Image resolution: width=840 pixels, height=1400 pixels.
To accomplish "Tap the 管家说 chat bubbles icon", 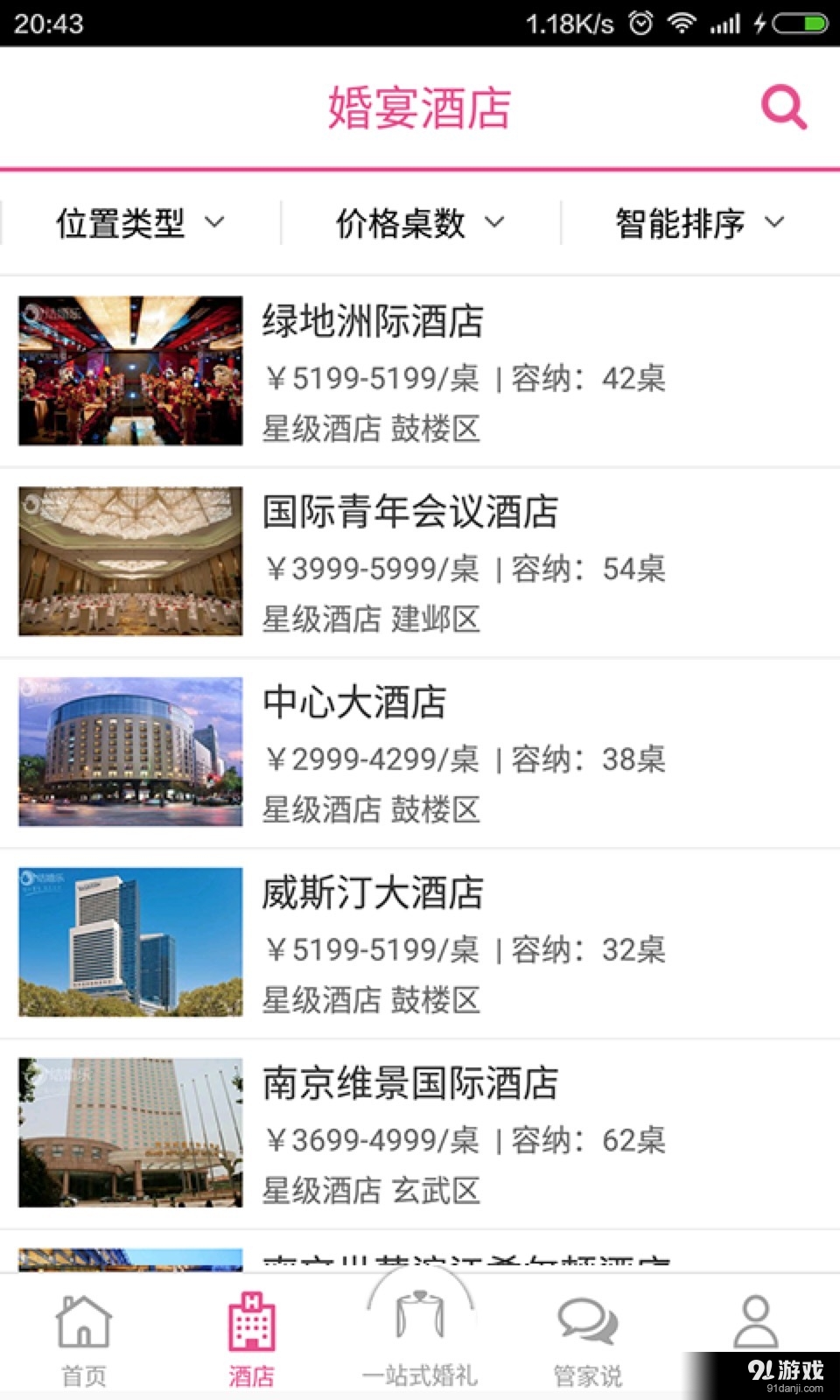I will pyautogui.click(x=588, y=1321).
